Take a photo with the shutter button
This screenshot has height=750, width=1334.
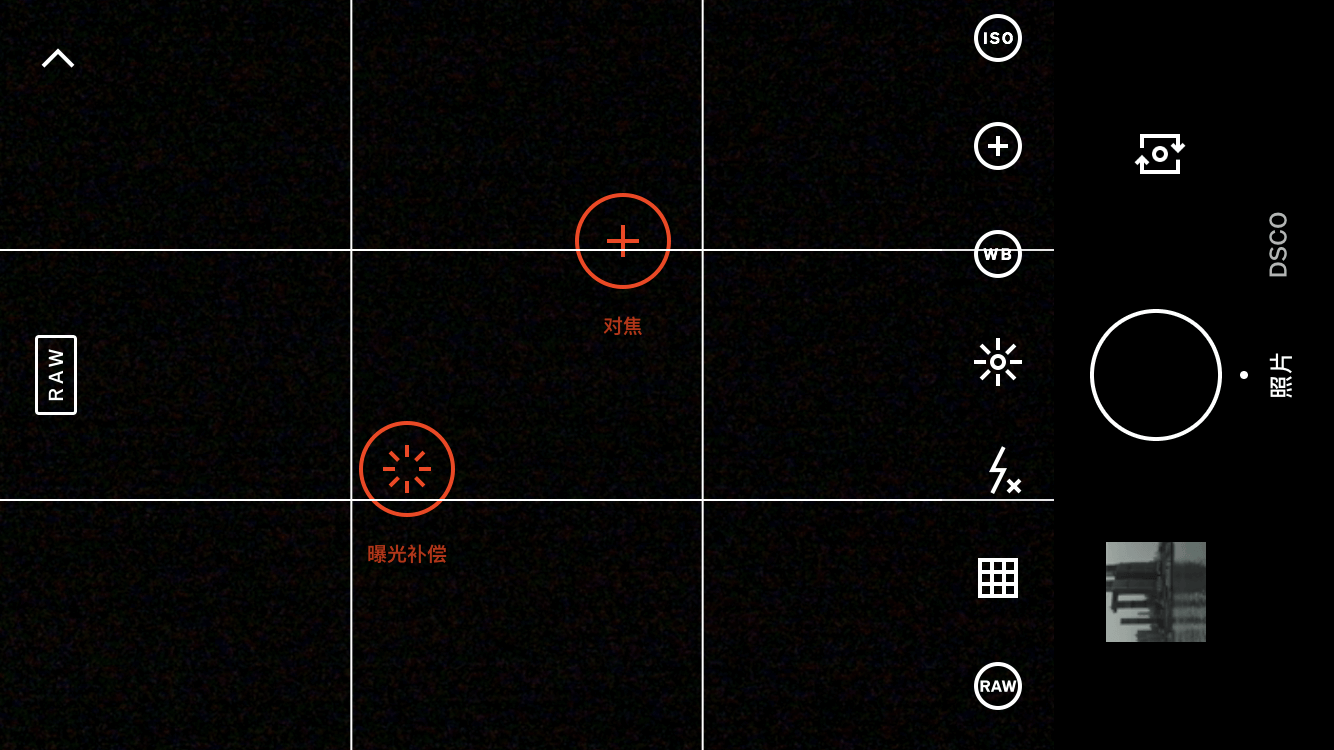point(1155,375)
